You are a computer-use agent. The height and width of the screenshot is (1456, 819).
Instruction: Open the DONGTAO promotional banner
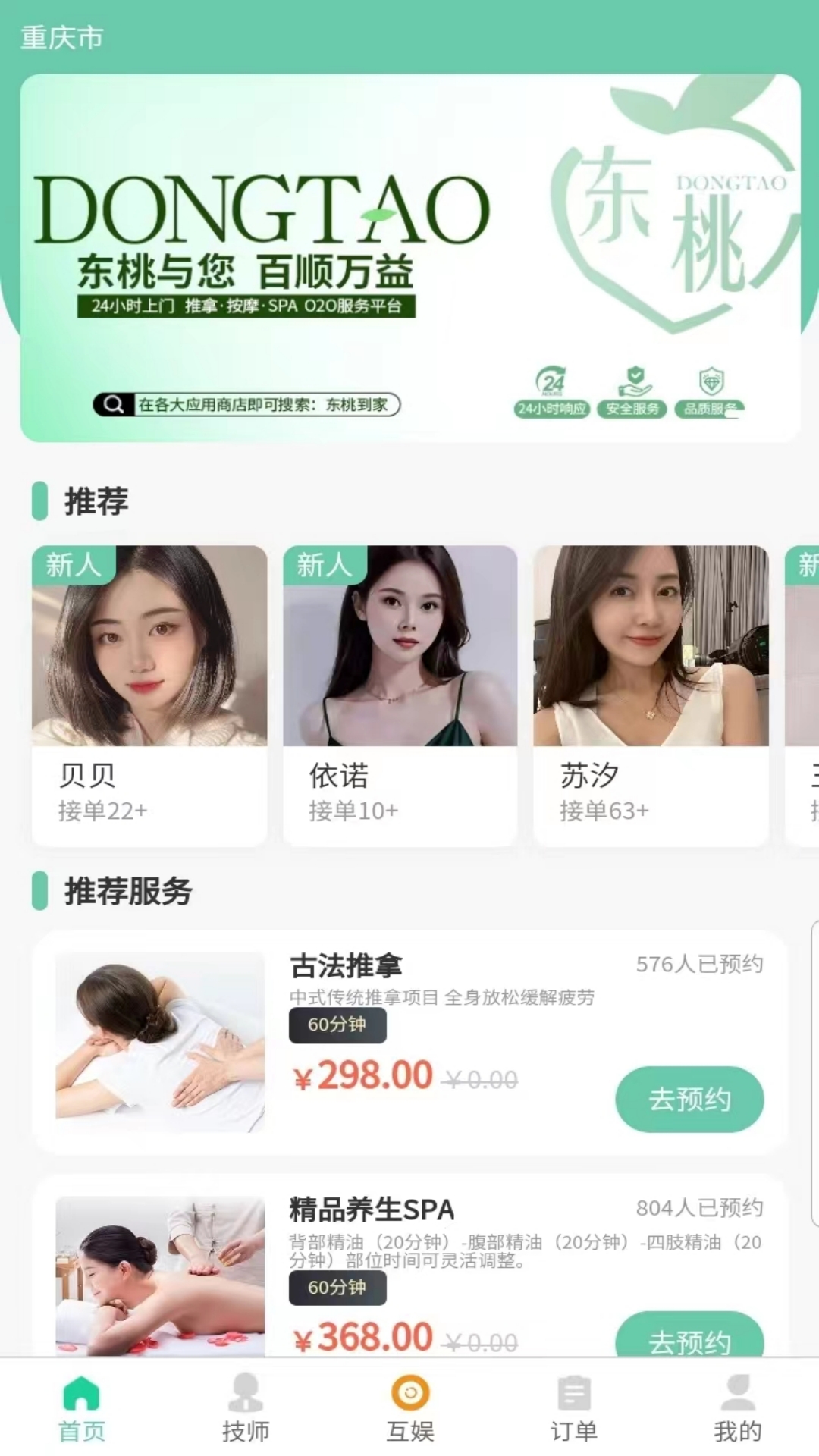[409, 258]
